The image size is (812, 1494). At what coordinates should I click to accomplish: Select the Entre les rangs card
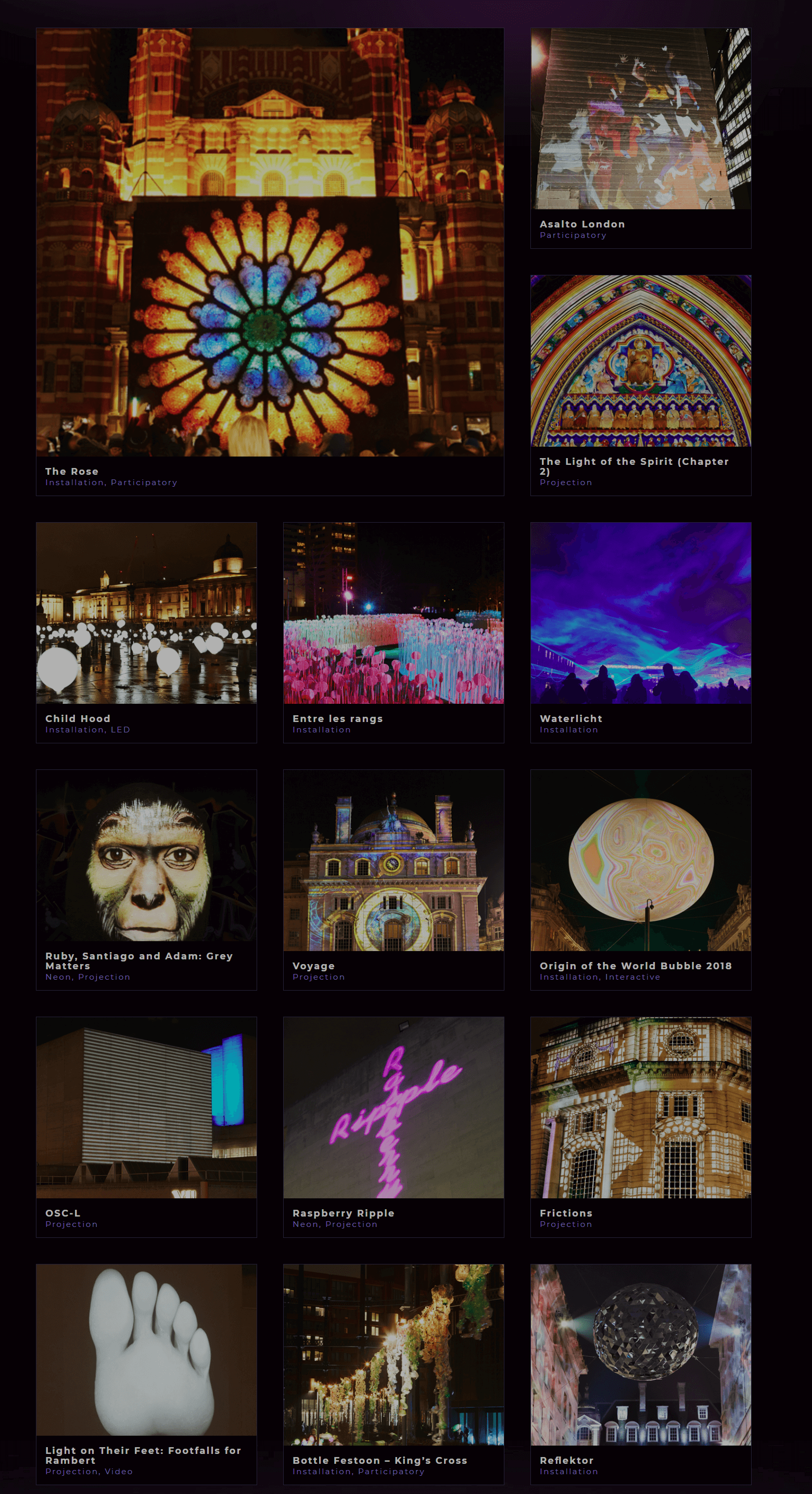coord(393,632)
